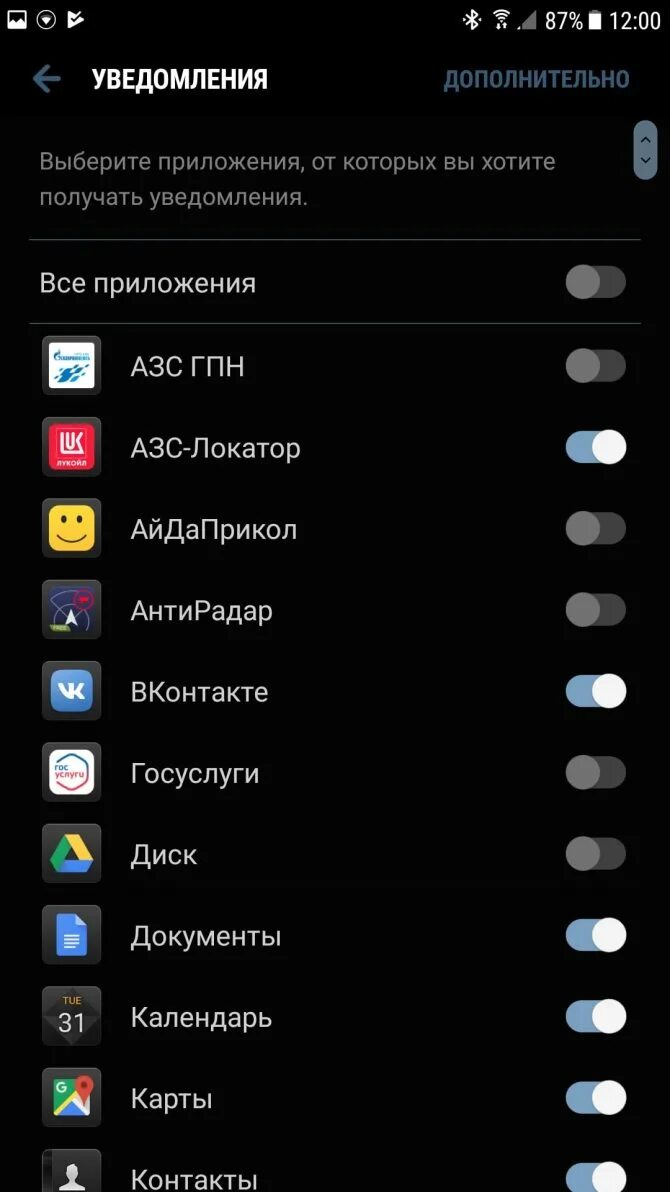This screenshot has width=670, height=1192.
Task: Tap the fast scroll handle
Action: click(645, 150)
